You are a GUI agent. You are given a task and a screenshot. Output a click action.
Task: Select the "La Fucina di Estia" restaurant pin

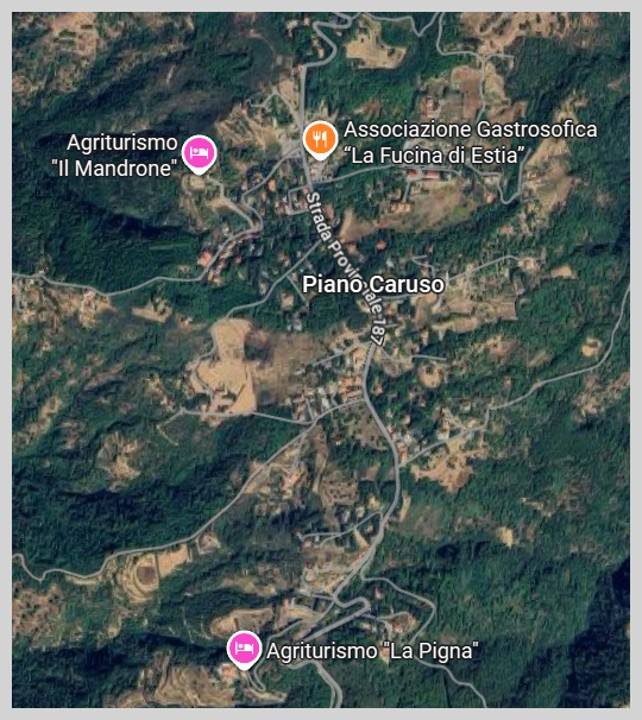(x=318, y=138)
